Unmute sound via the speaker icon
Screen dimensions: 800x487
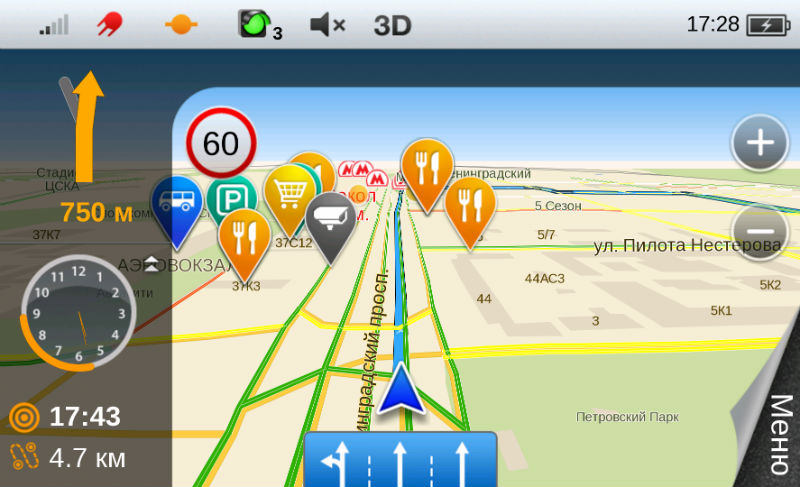[x=327, y=25]
